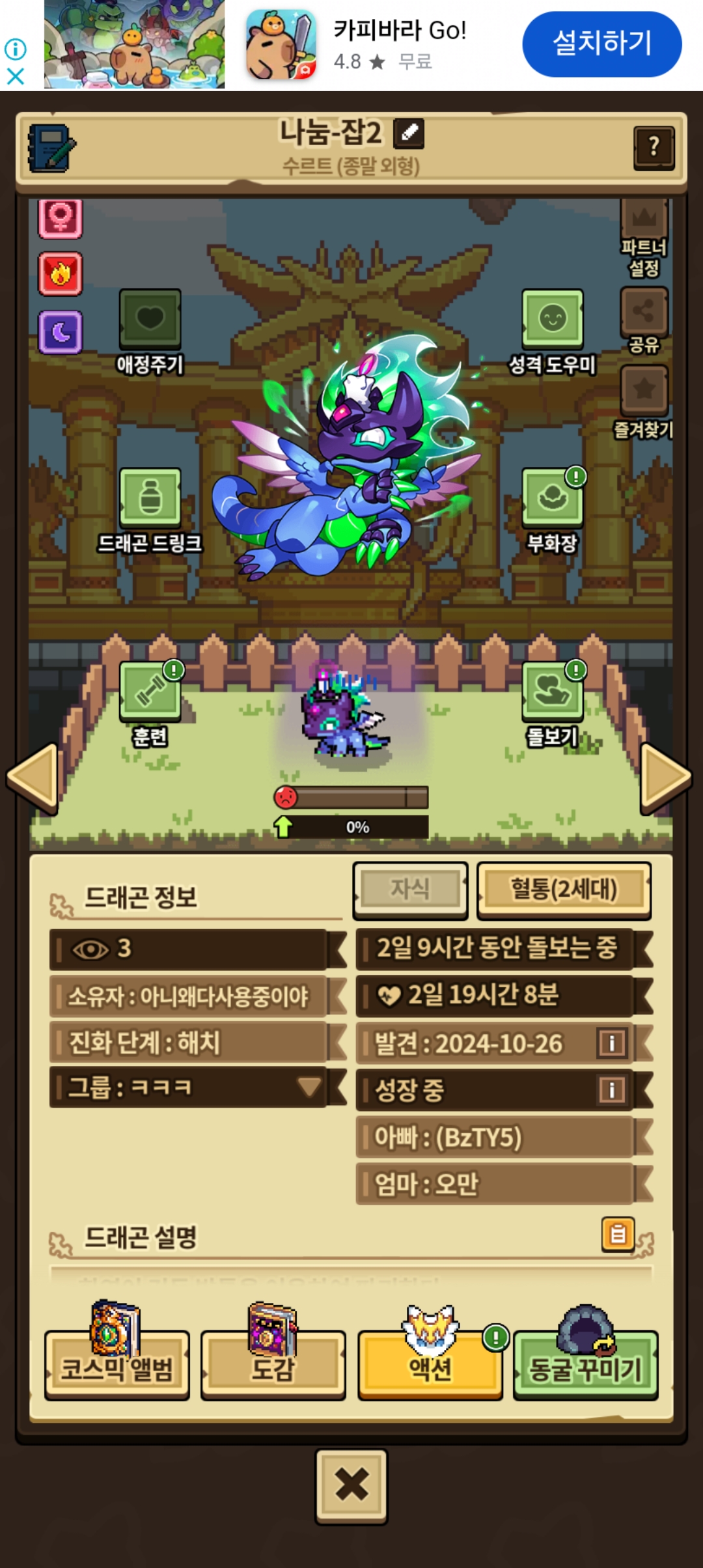Go to the previous dragon

point(33,778)
